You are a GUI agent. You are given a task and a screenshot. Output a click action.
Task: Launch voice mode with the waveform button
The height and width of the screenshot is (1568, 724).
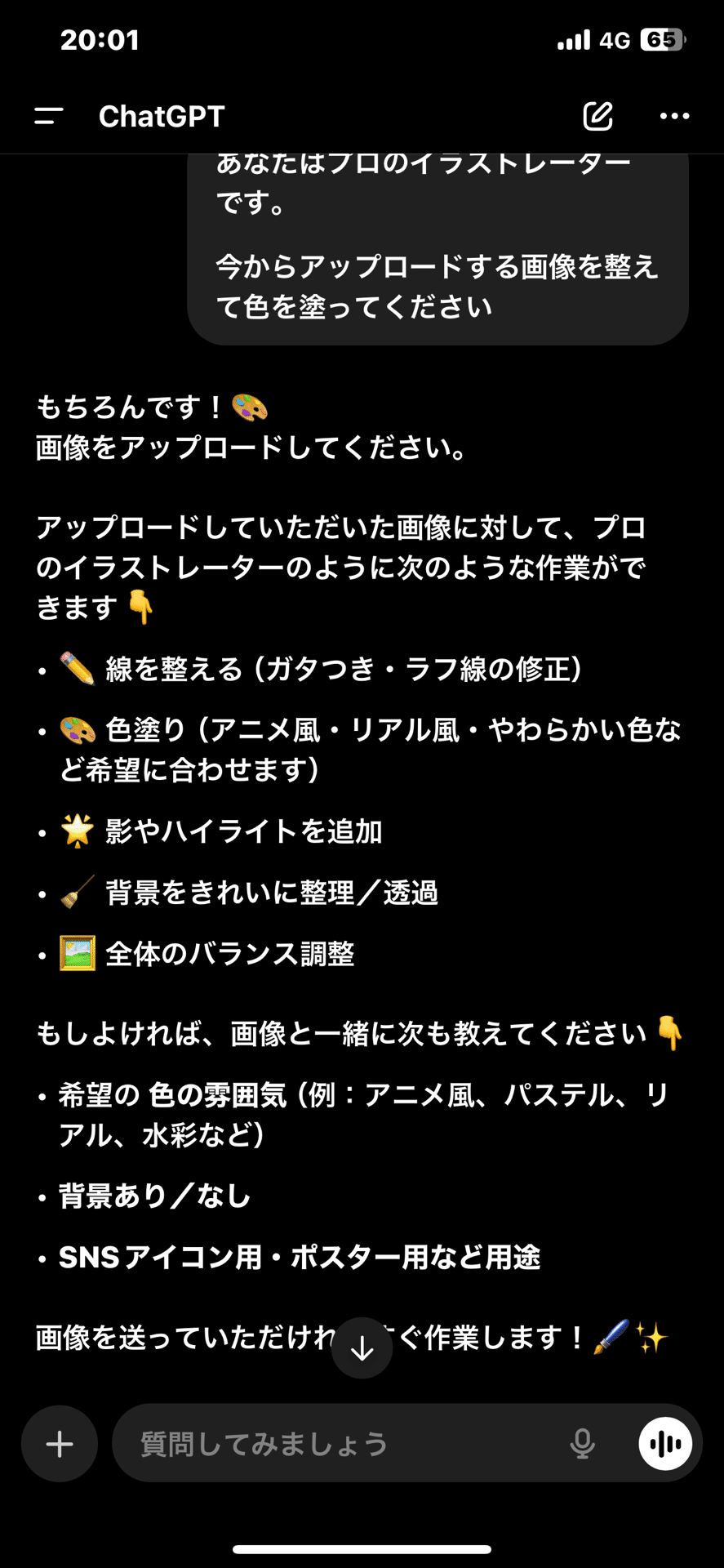tap(665, 1444)
